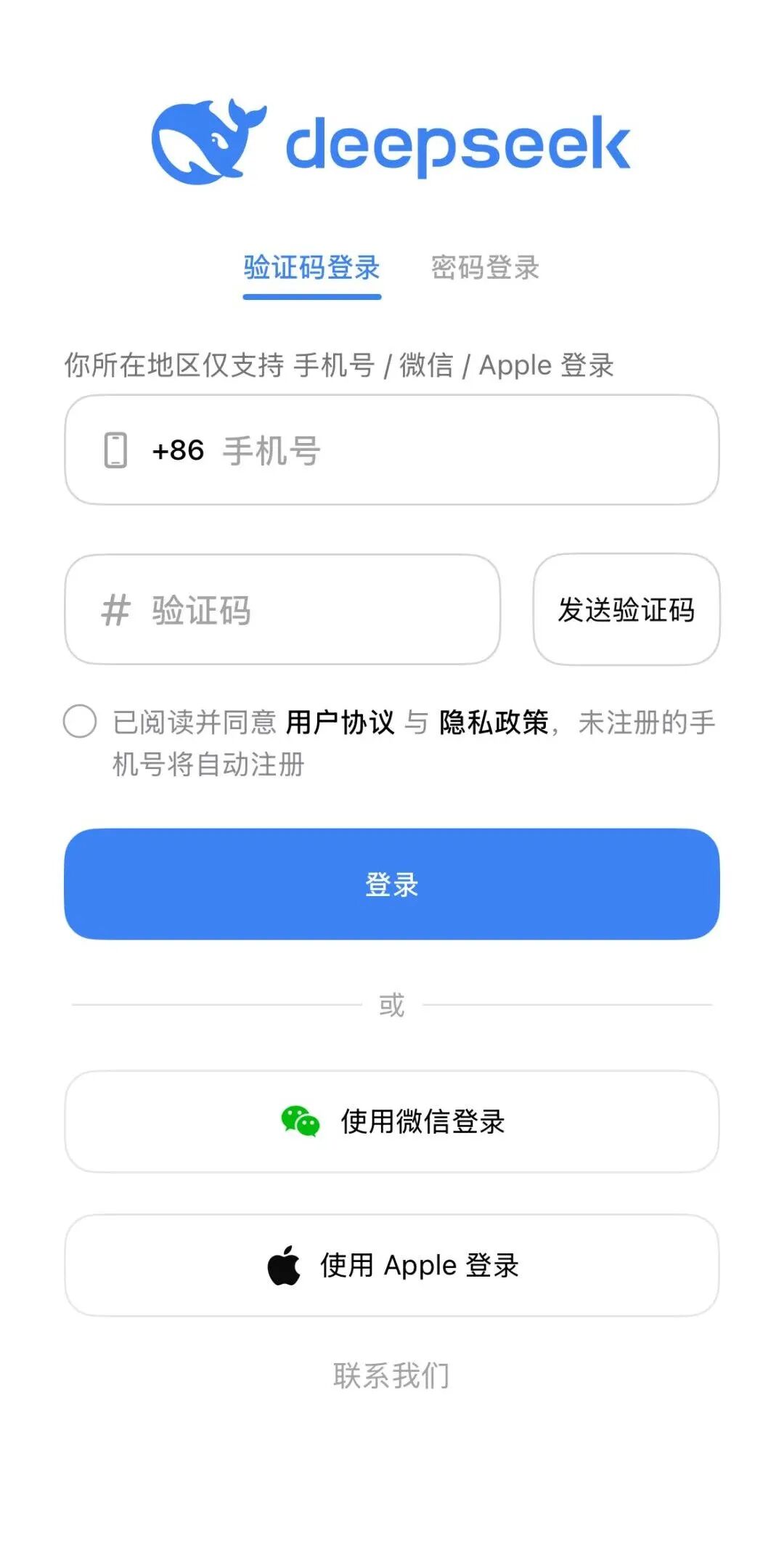
Task: Switch to the 密码登录 tab
Action: 485,269
